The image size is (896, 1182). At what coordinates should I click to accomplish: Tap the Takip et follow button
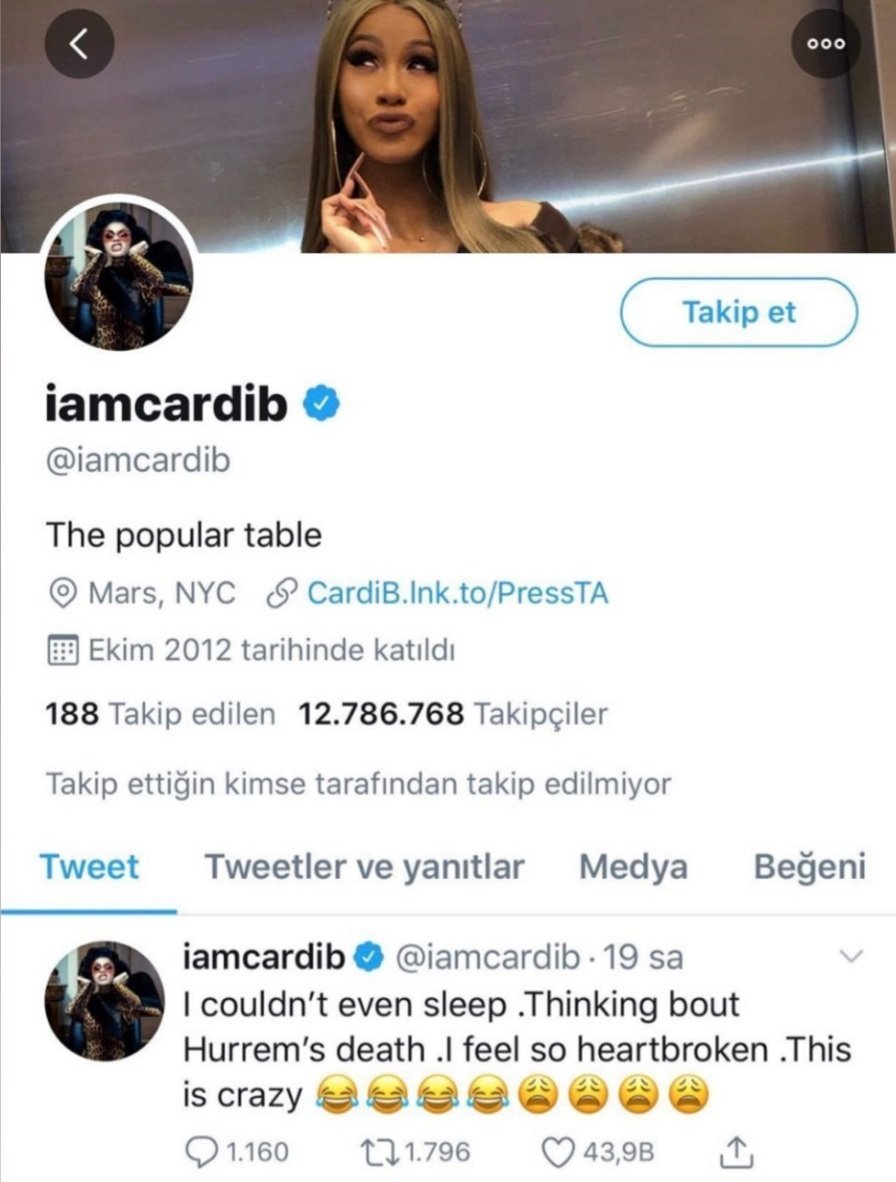point(739,312)
